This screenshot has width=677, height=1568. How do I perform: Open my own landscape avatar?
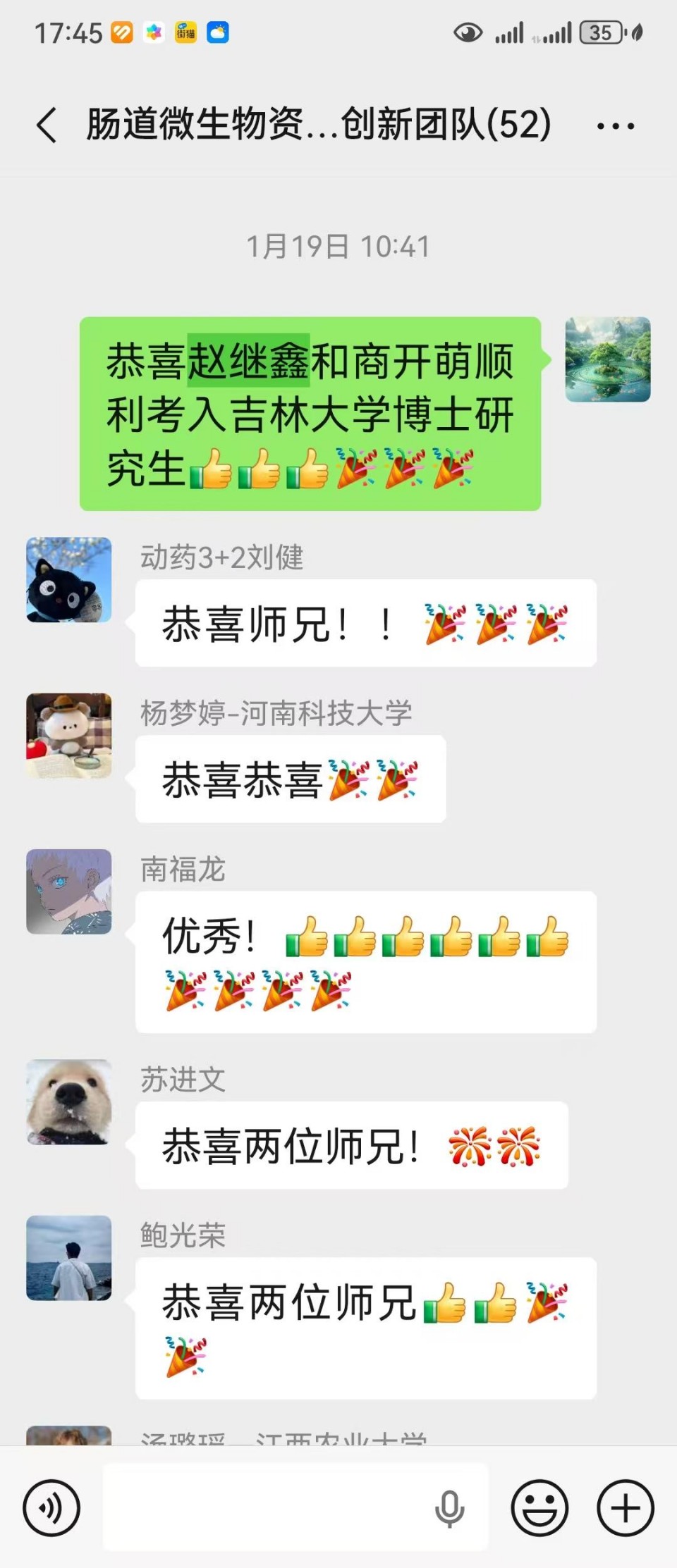click(x=608, y=359)
